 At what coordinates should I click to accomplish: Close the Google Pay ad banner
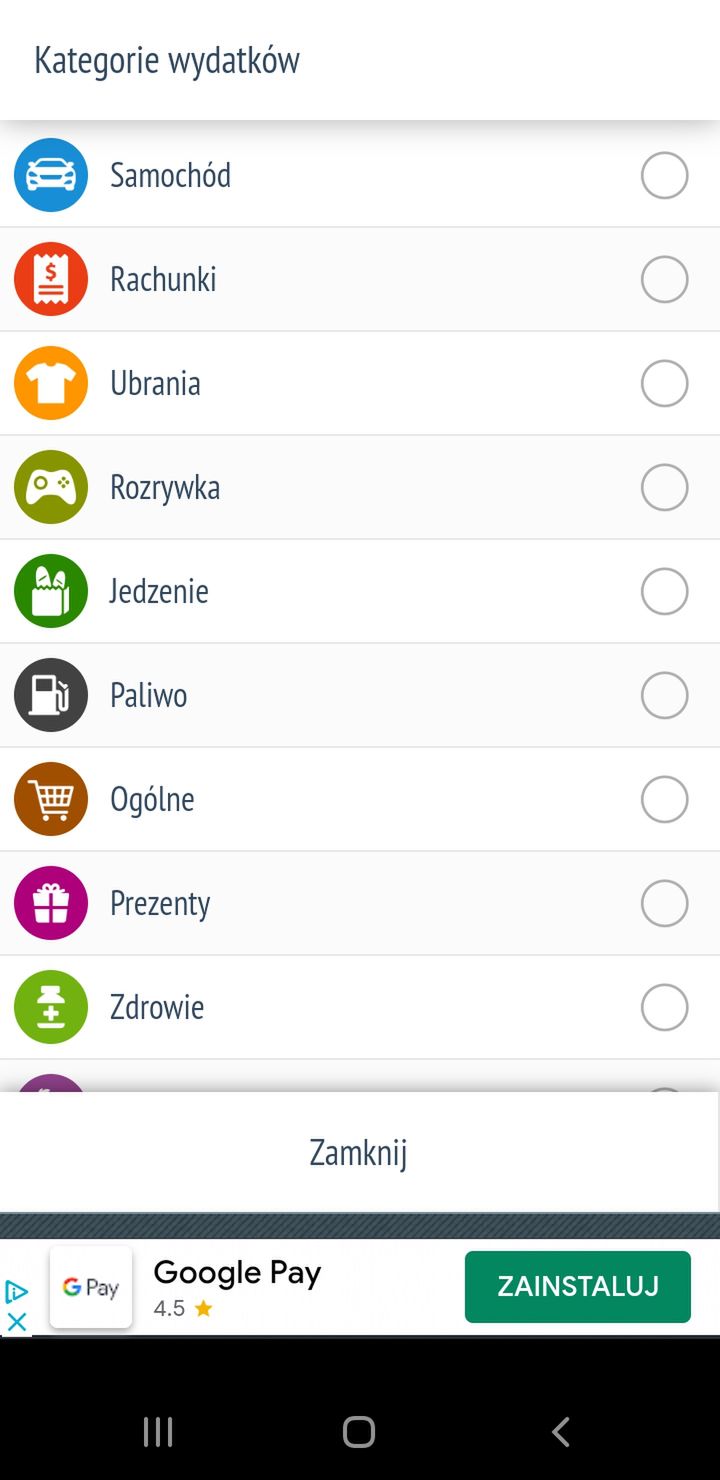[16, 1322]
